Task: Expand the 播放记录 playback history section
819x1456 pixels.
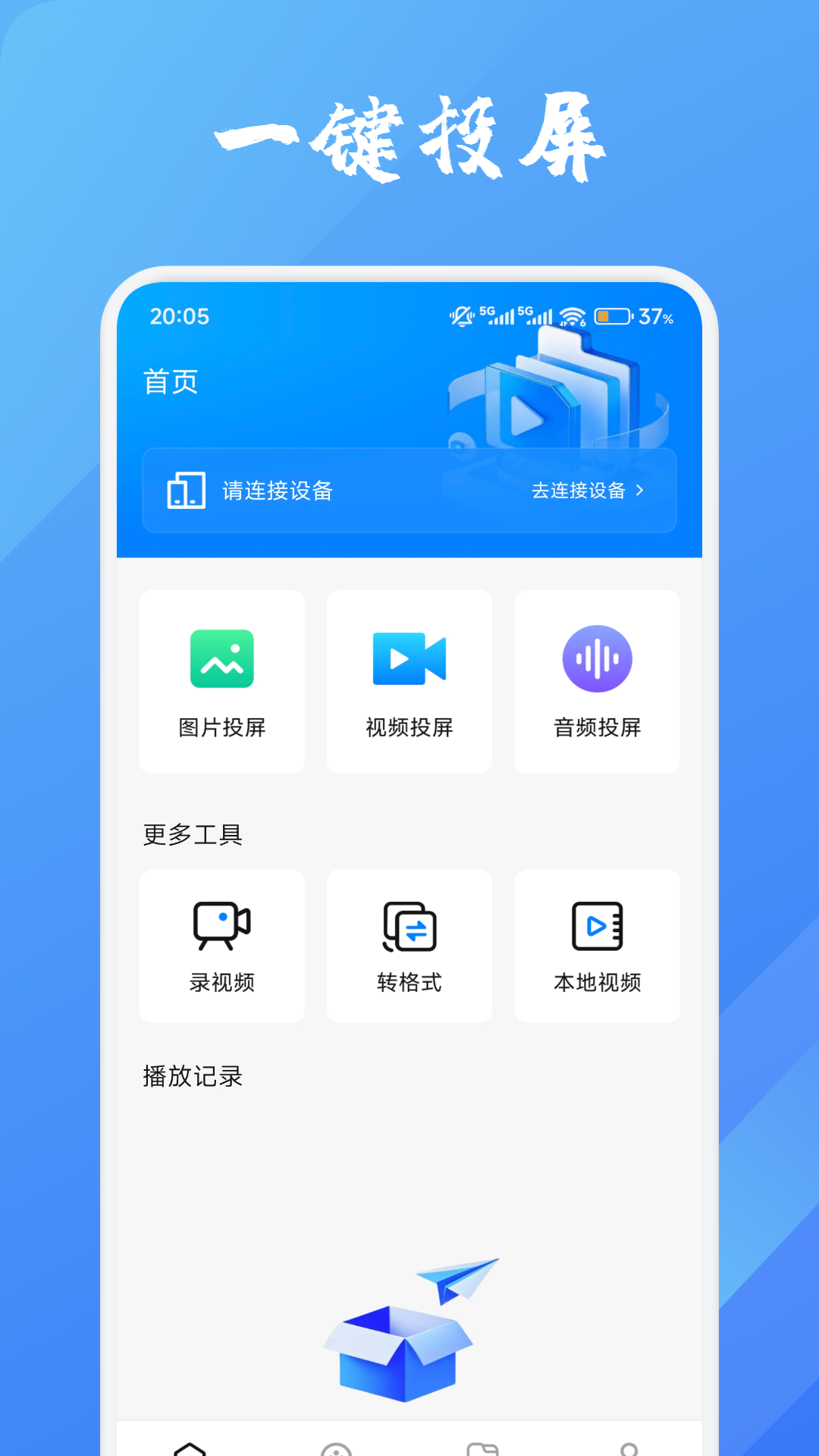Action: [x=192, y=1076]
